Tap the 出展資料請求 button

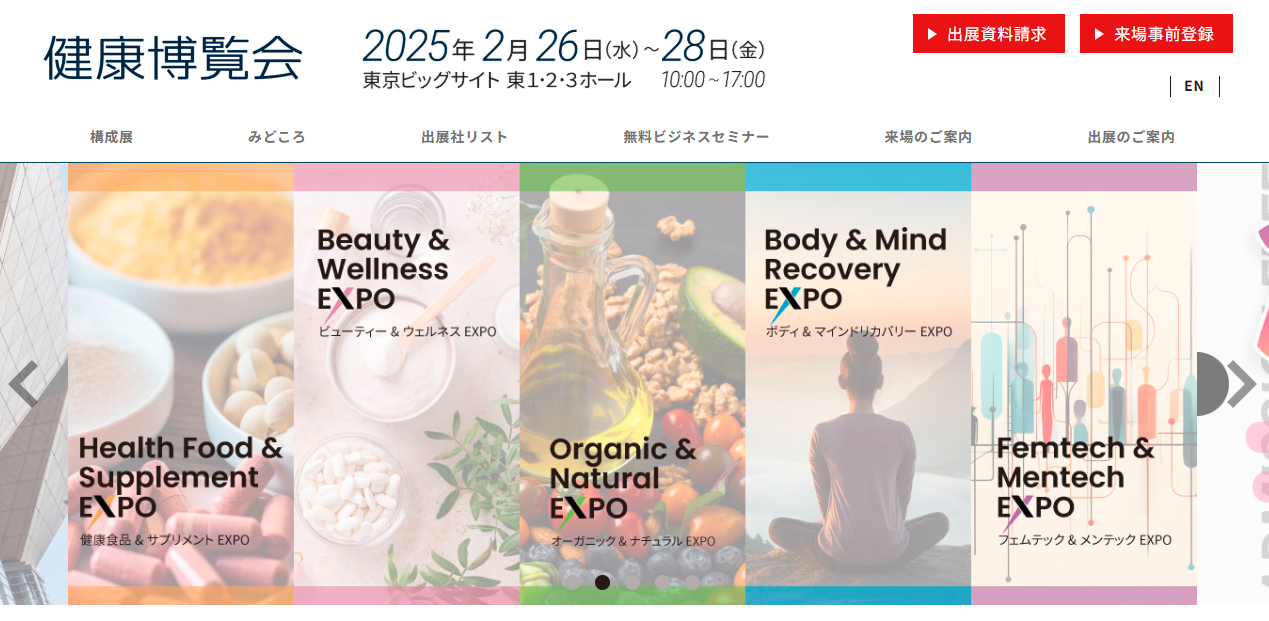click(988, 34)
